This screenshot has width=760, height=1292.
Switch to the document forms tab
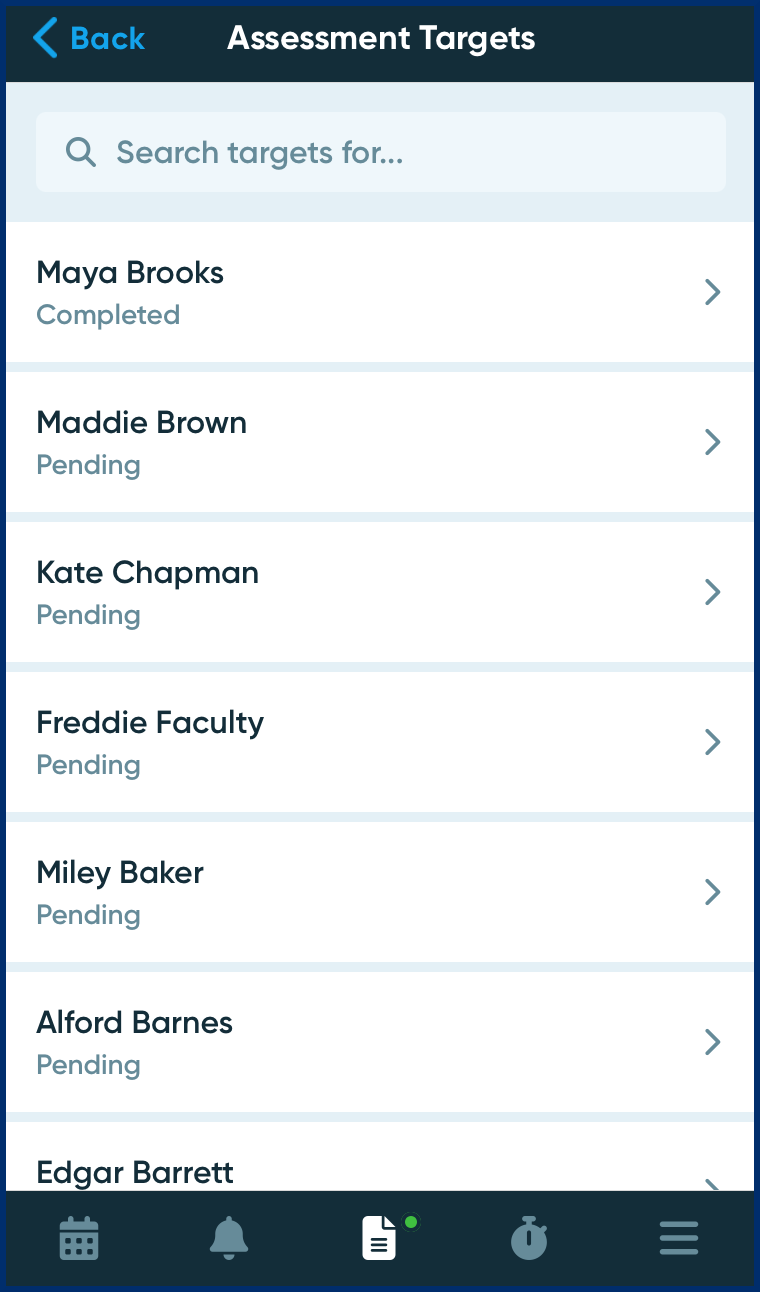point(380,1239)
